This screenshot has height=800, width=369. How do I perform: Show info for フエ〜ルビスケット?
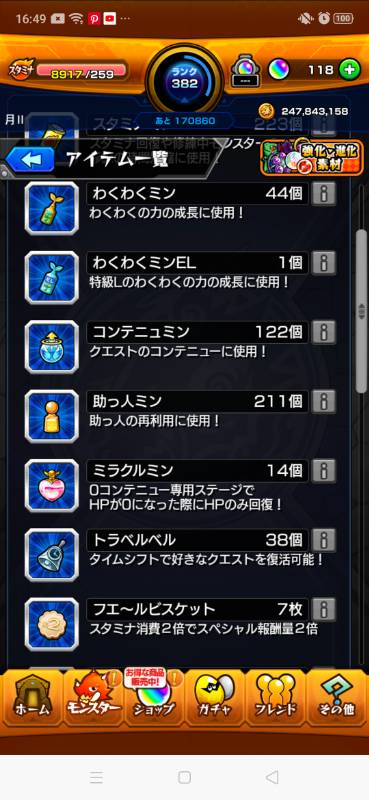coord(324,609)
